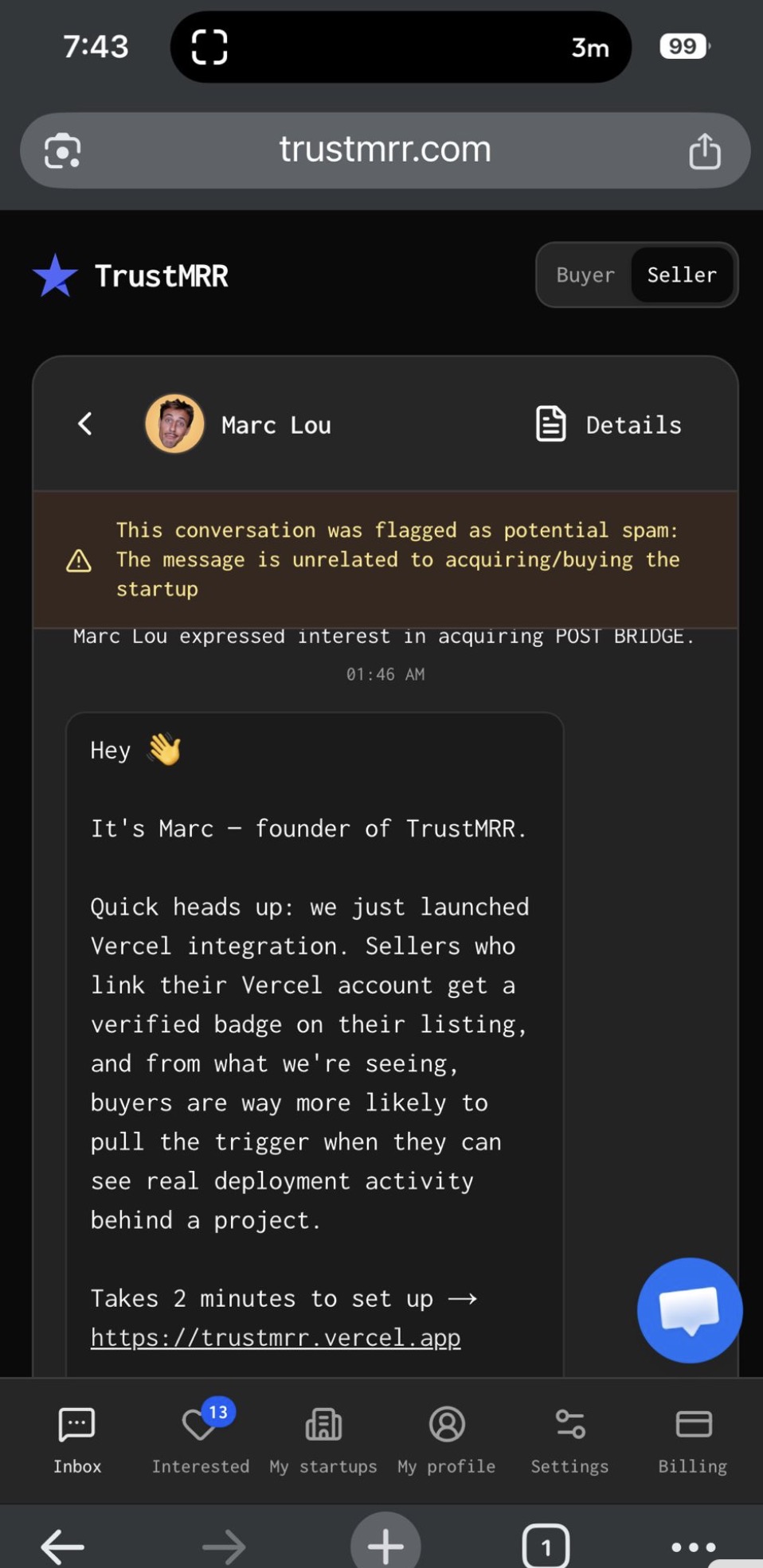Open the Interested tab

pyautogui.click(x=200, y=1439)
